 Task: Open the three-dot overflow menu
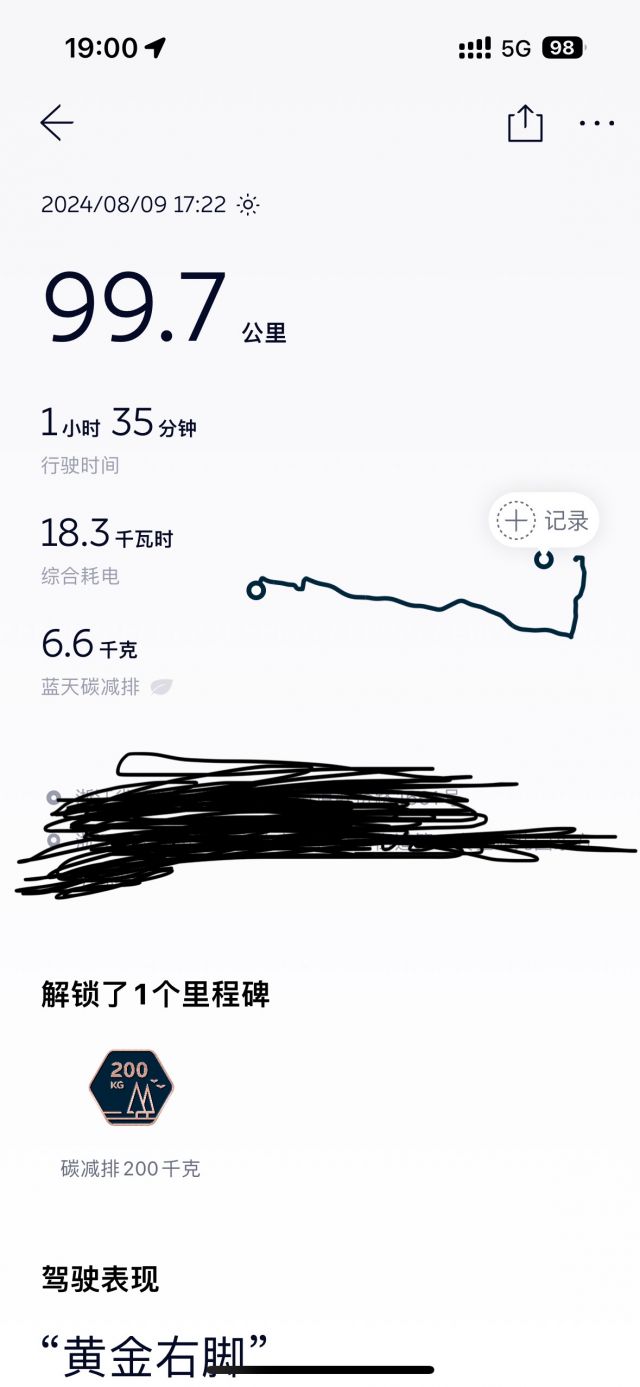(597, 124)
